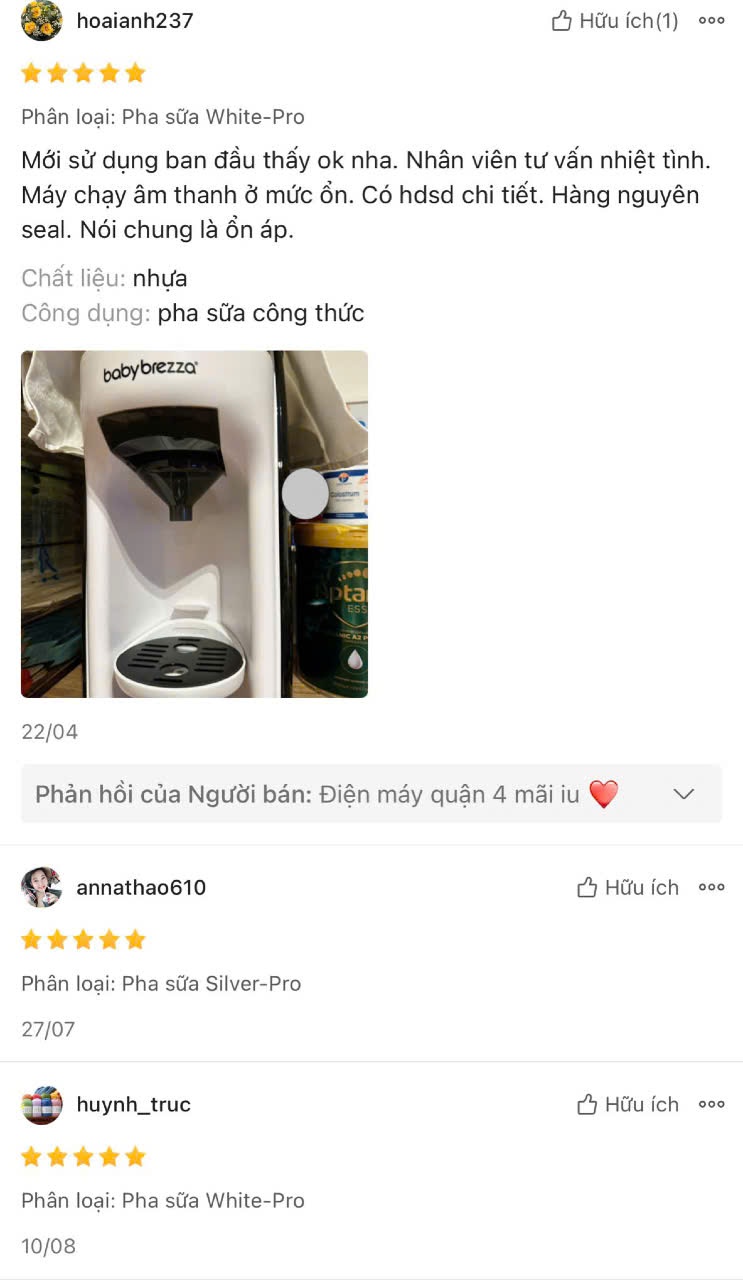Viewport: 743px width, 1281px height.
Task: Open more options for annathao610's review
Action: [711, 888]
